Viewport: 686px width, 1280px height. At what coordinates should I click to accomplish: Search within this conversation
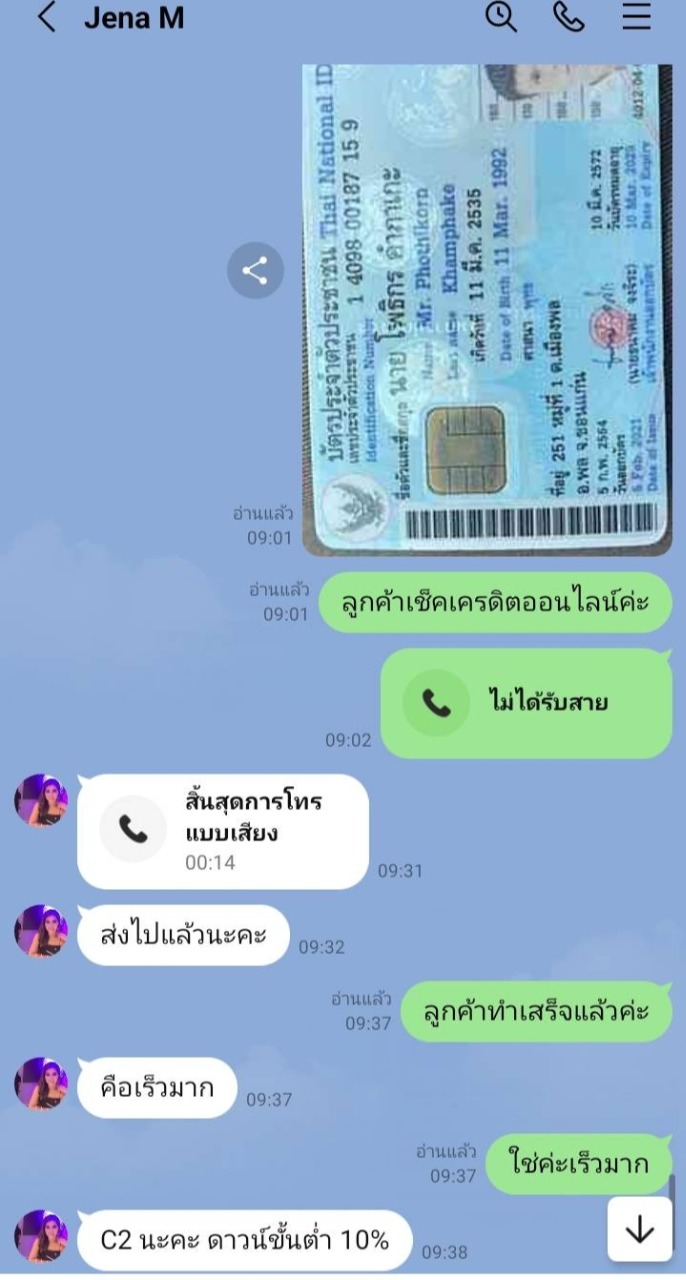coord(501,16)
